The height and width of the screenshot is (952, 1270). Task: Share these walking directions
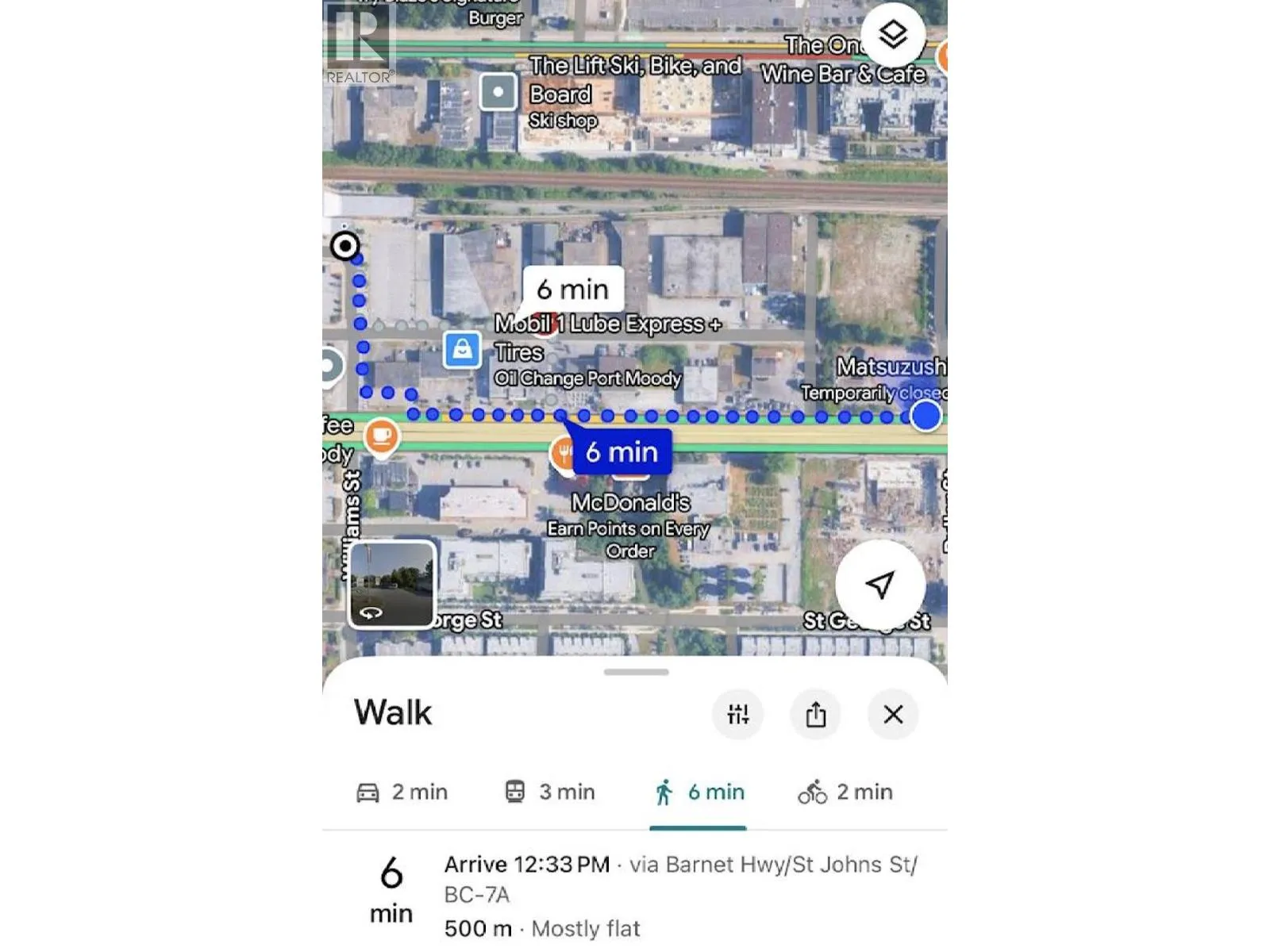815,714
